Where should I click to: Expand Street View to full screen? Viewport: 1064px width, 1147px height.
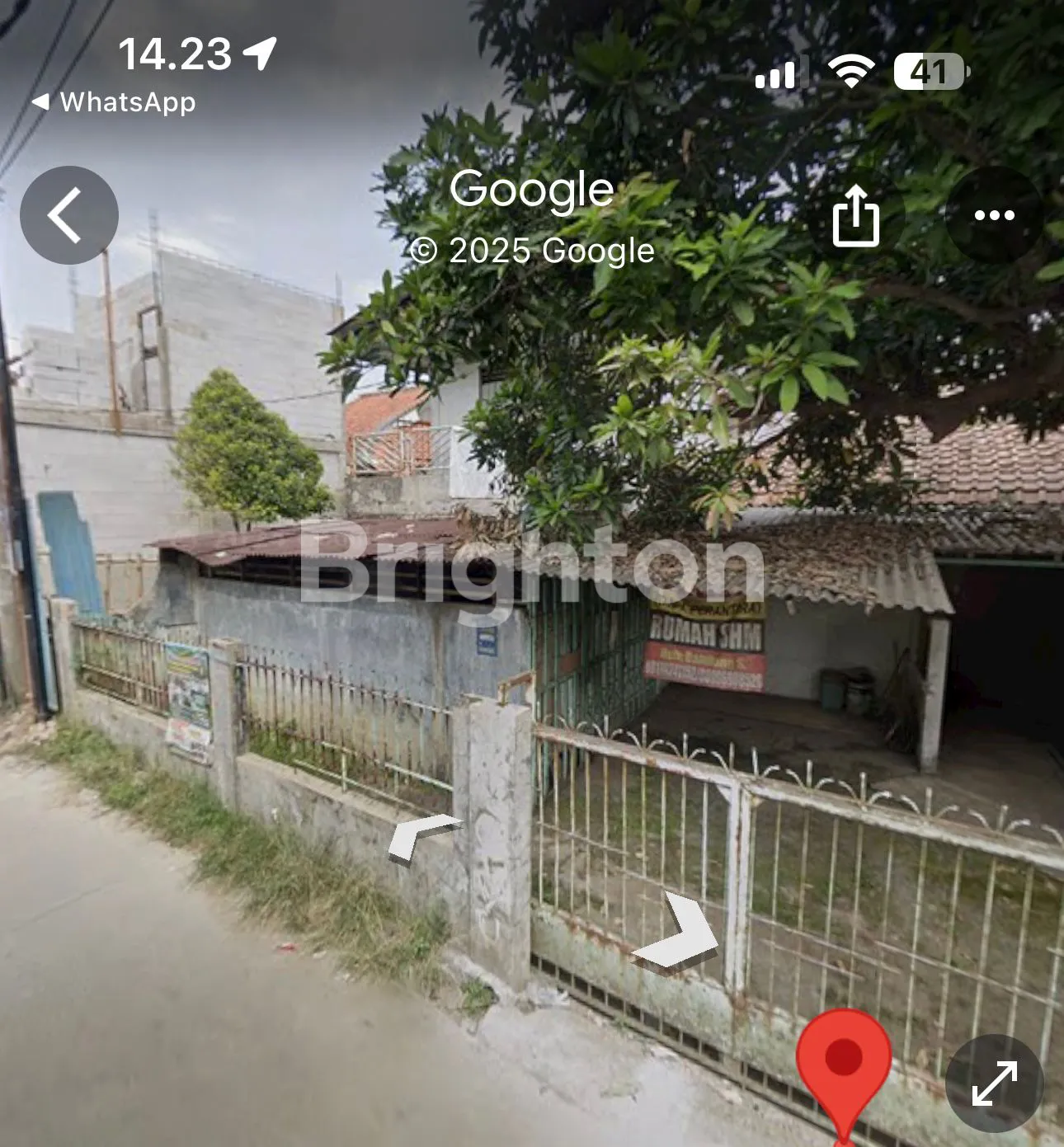tap(994, 1083)
